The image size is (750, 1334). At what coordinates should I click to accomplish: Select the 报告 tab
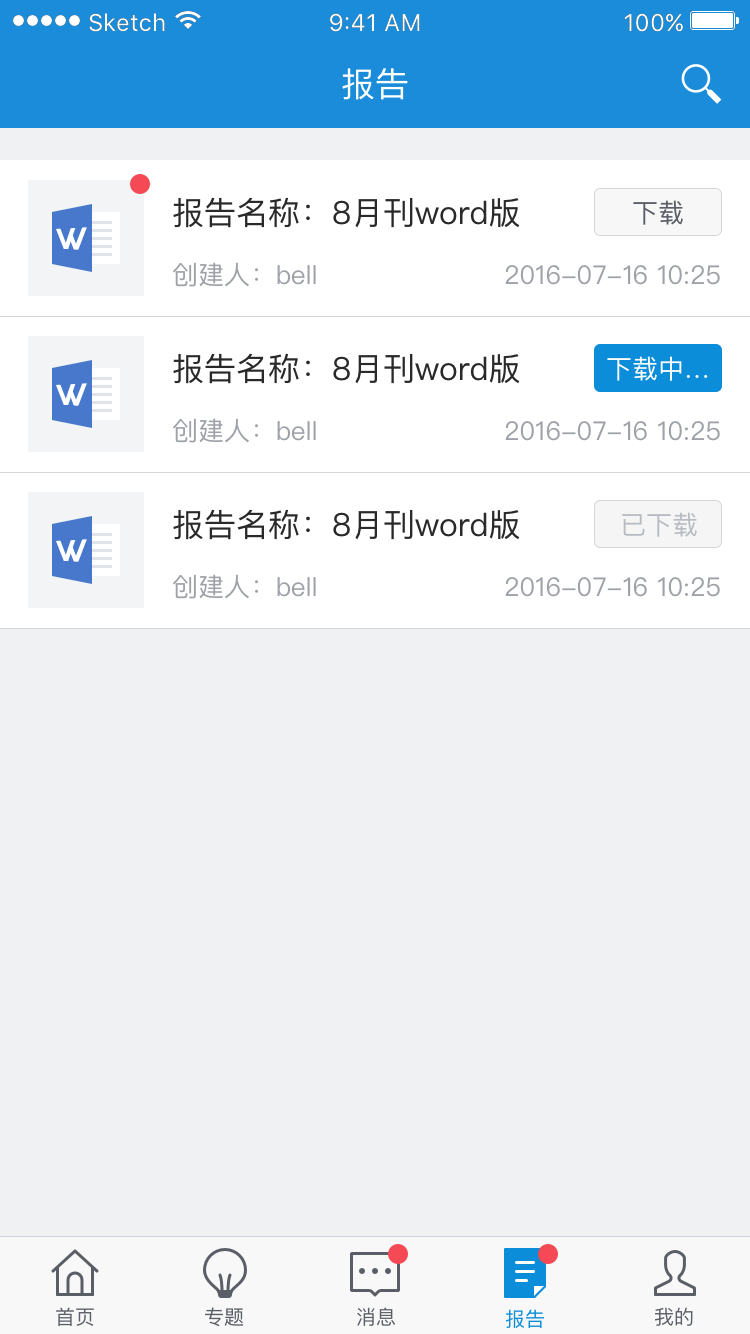pyautogui.click(x=525, y=1288)
